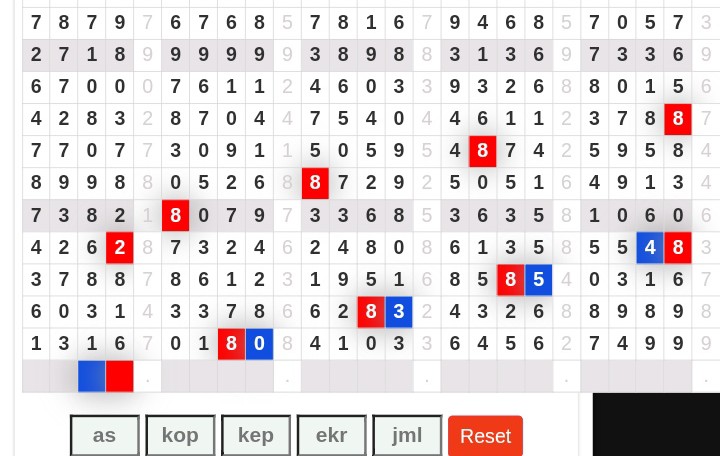Viewport: 720px width, 456px height.
Task: Tap the 'jml' button
Action: (x=407, y=436)
